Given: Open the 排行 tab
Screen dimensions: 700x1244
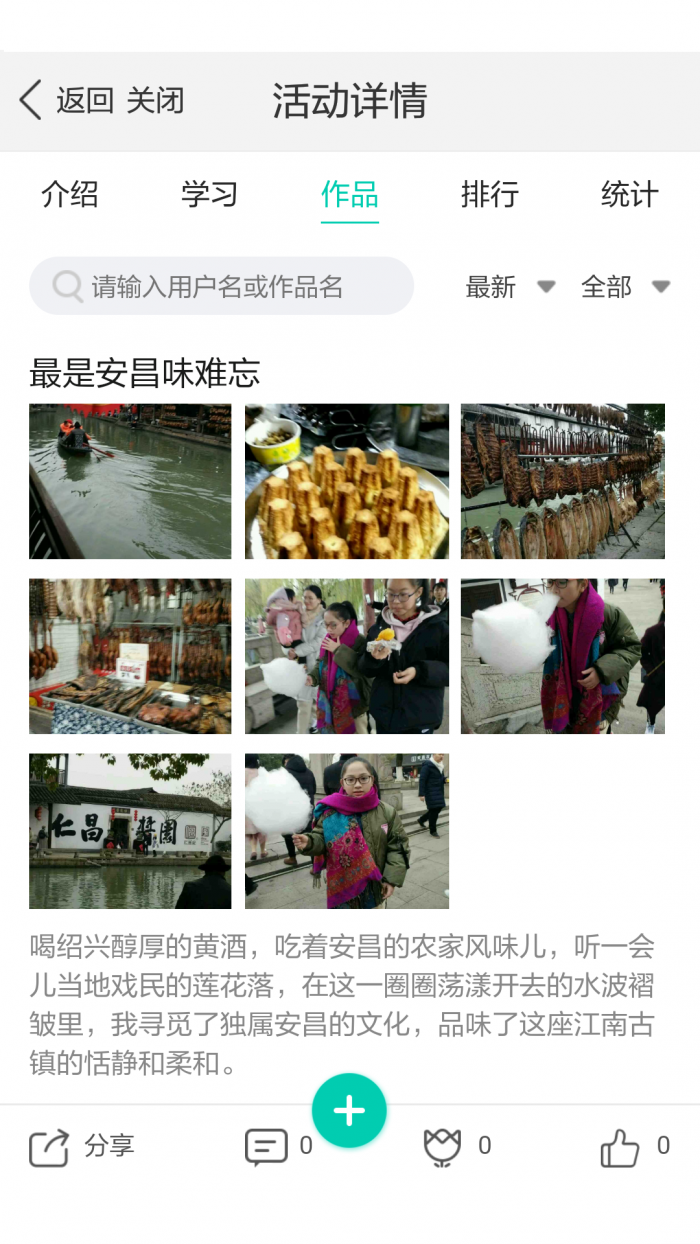Looking at the screenshot, I should (489, 194).
